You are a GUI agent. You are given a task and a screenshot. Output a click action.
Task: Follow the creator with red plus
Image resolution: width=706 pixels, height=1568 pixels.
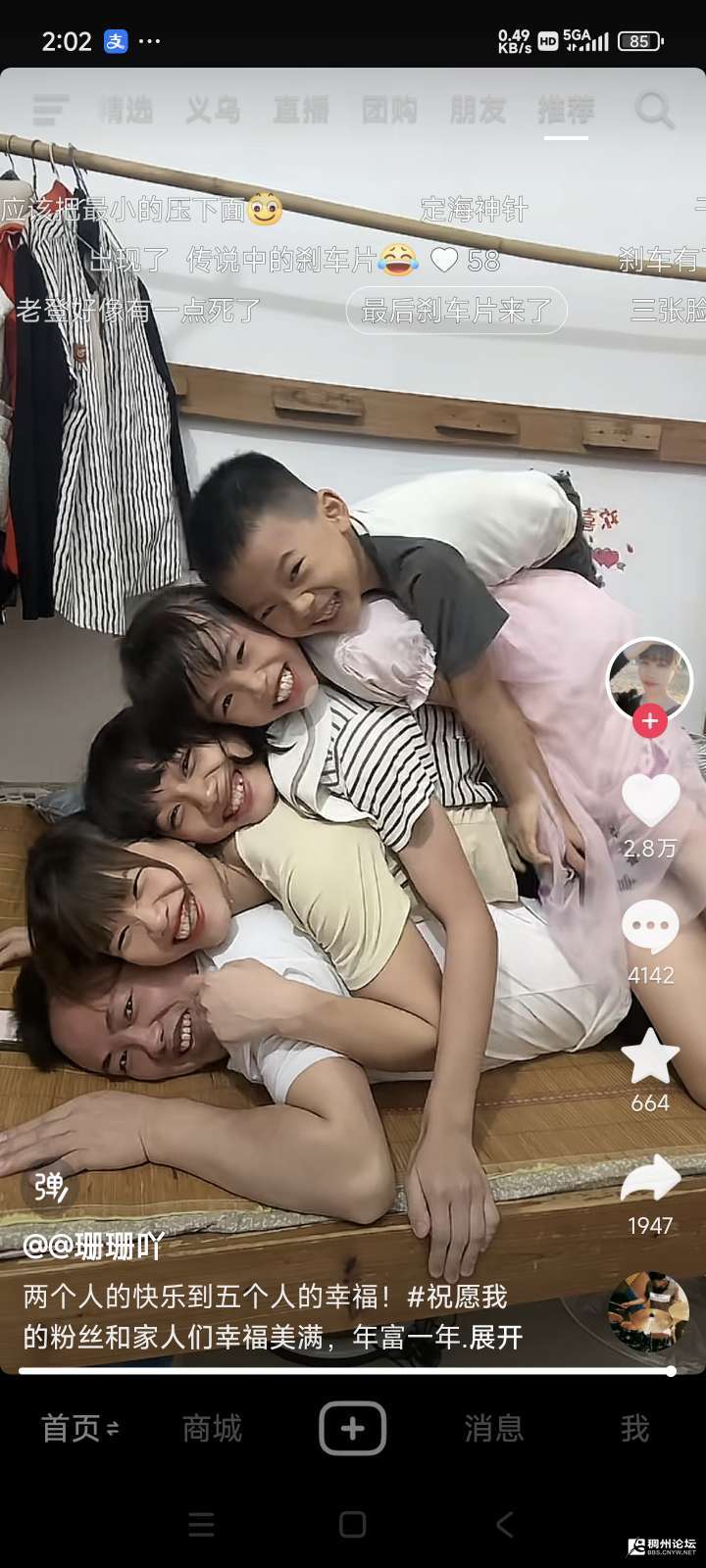(x=650, y=721)
